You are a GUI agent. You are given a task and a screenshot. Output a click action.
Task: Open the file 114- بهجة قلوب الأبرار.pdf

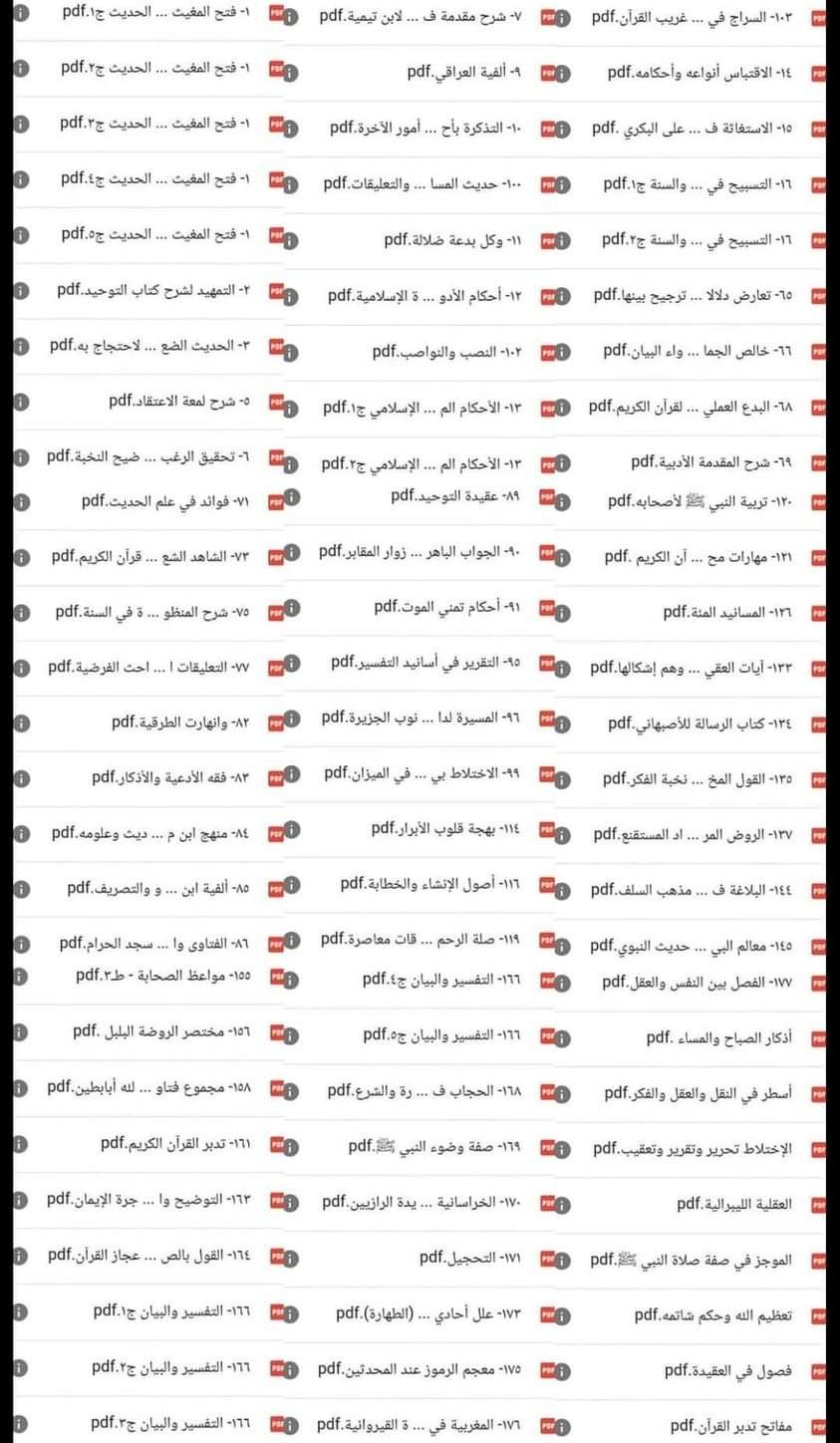[419, 829]
